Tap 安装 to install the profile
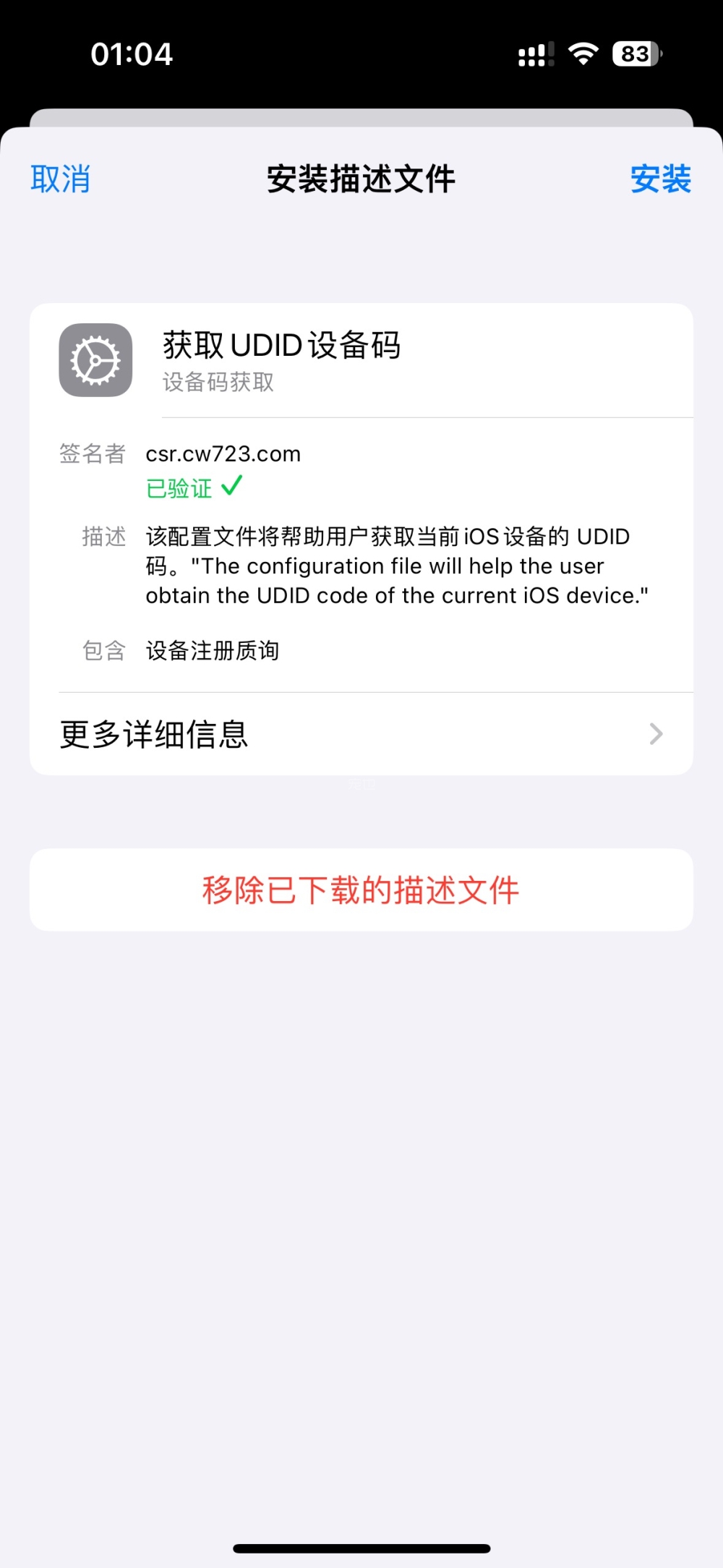This screenshot has height=1568, width=723. 660,179
